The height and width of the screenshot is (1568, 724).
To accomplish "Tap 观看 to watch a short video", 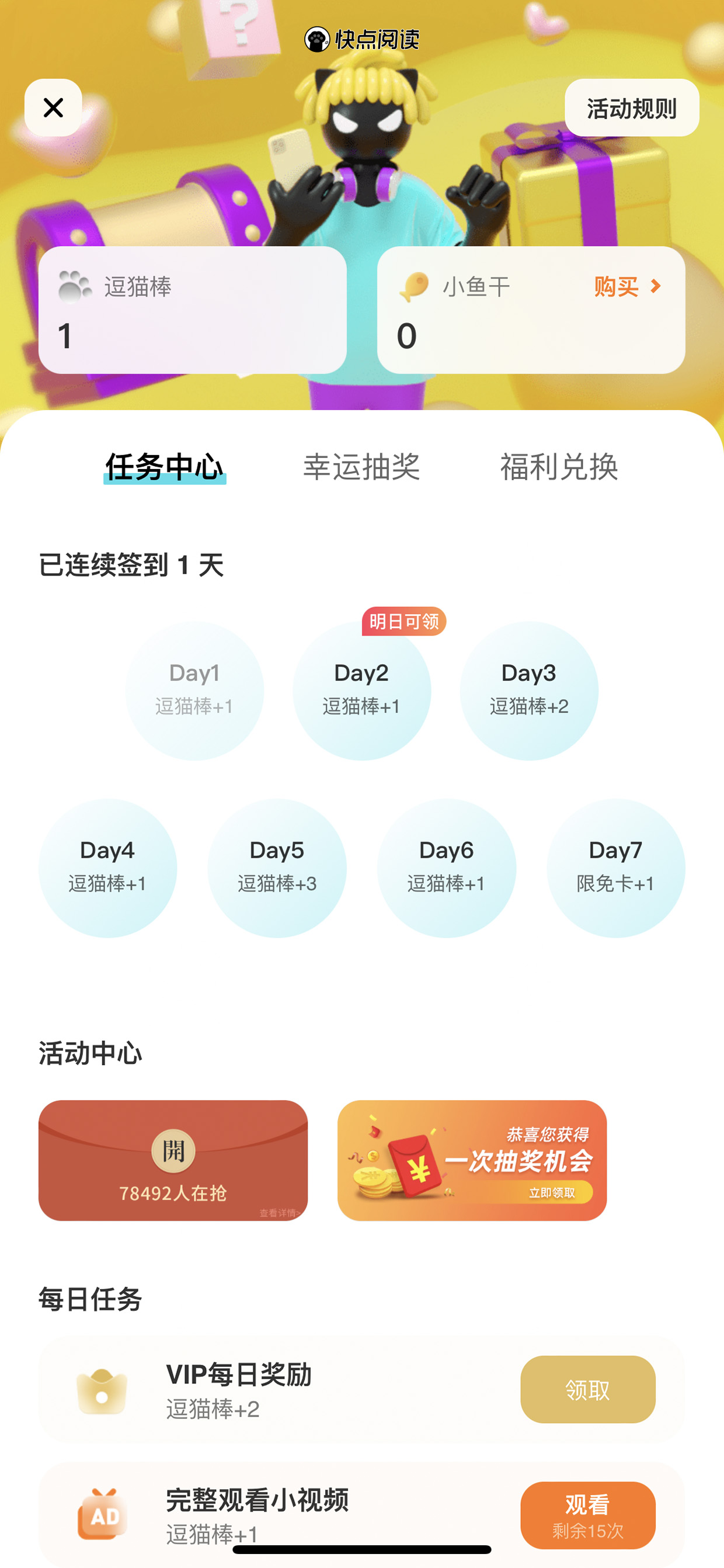I will coord(588,1515).
